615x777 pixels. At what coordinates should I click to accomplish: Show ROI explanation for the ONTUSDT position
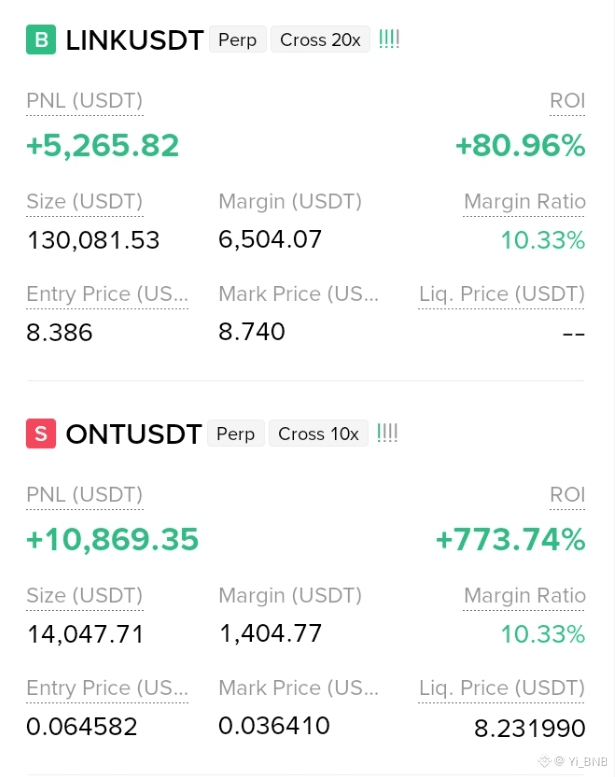point(567,495)
